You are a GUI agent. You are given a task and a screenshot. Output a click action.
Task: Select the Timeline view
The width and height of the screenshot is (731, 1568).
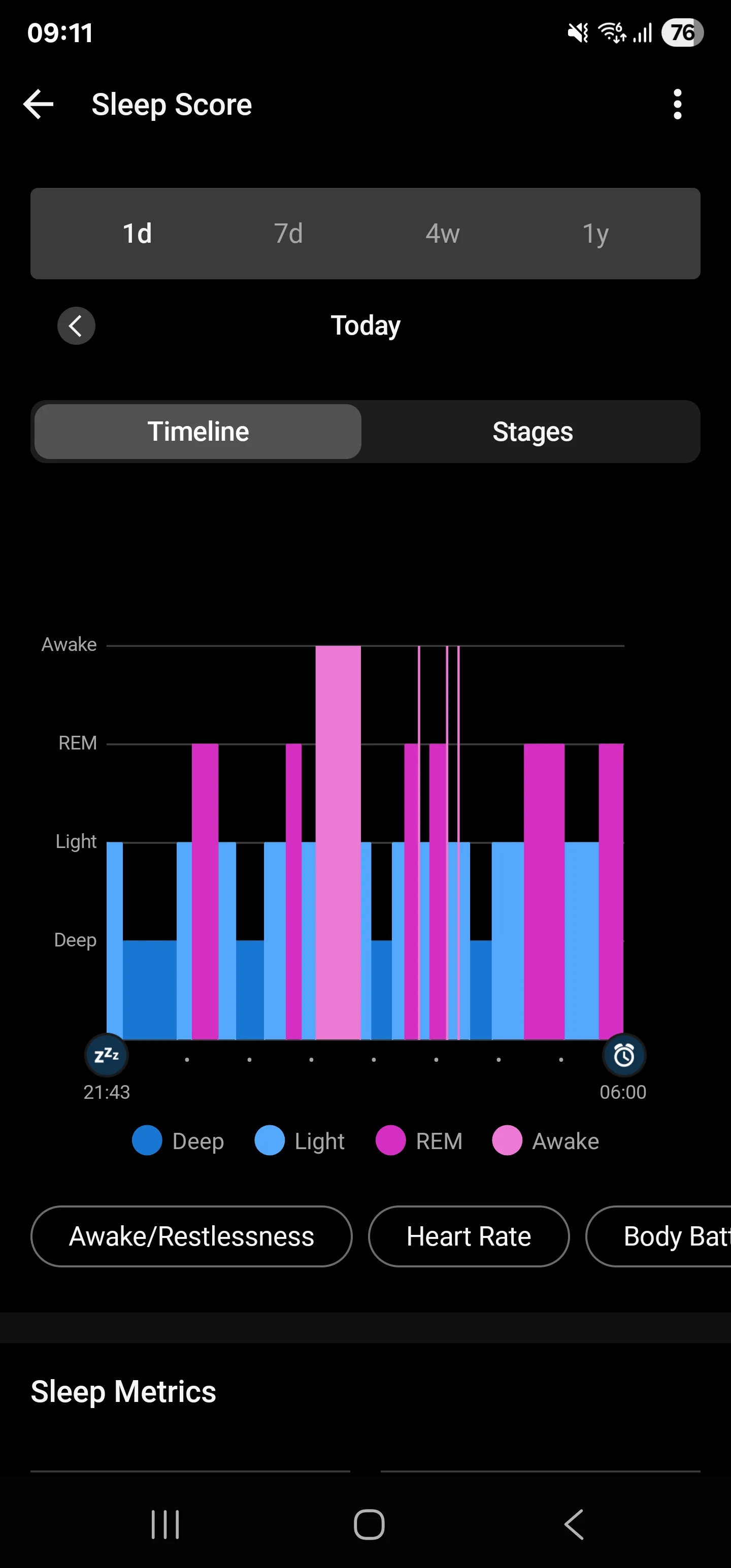198,432
